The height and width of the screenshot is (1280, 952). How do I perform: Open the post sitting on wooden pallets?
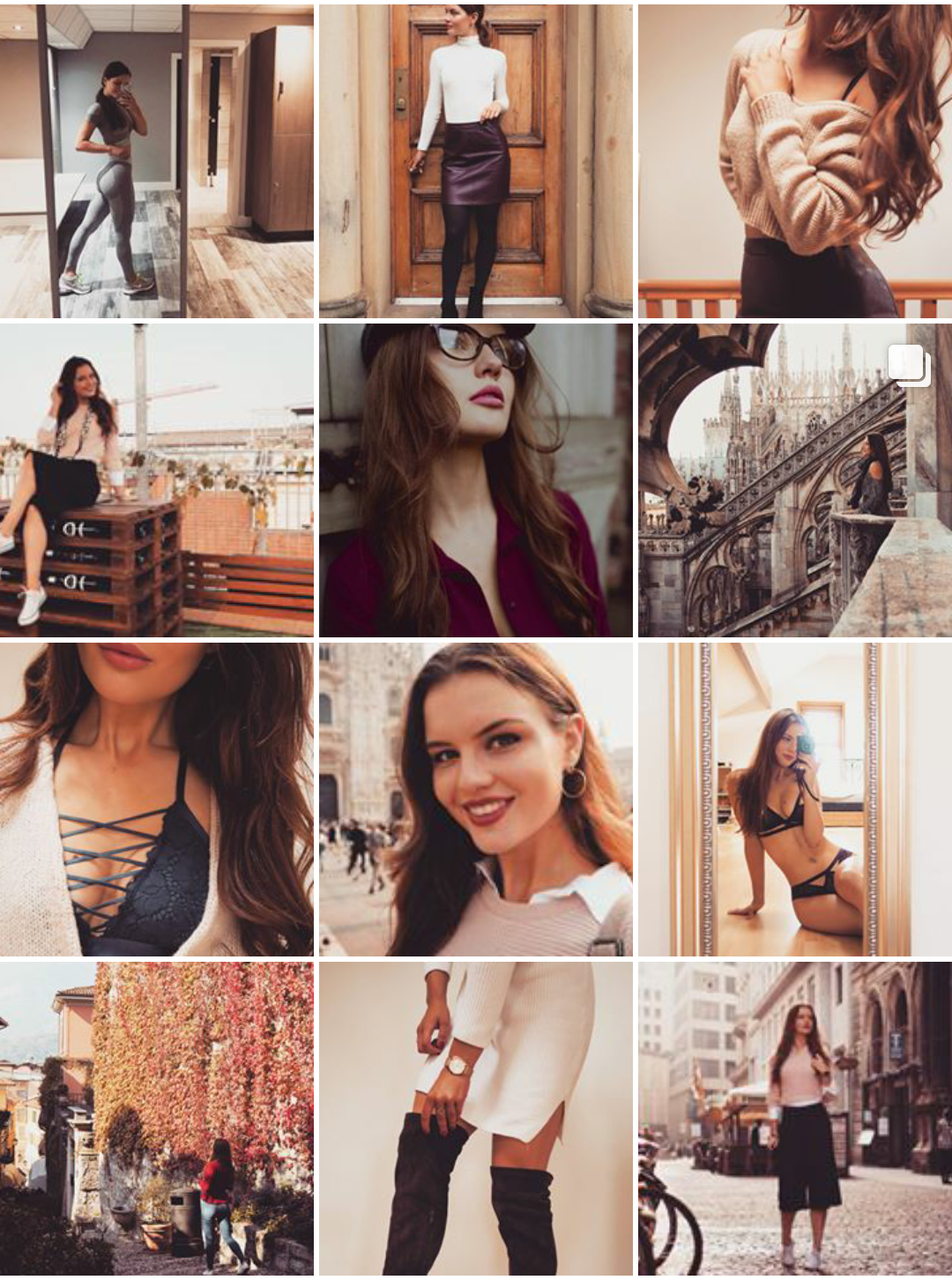coord(157,480)
